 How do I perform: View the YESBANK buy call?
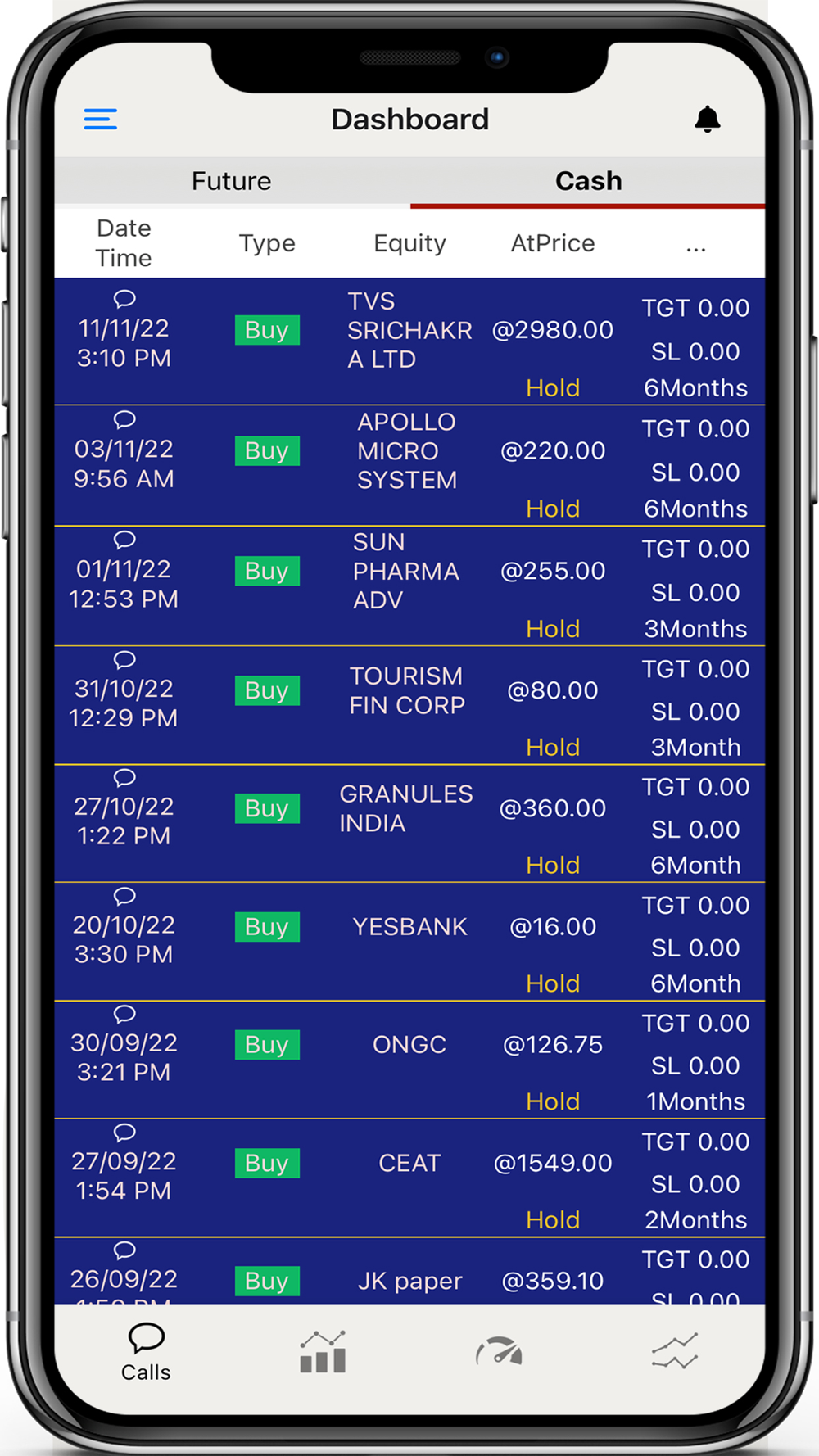tap(409, 940)
